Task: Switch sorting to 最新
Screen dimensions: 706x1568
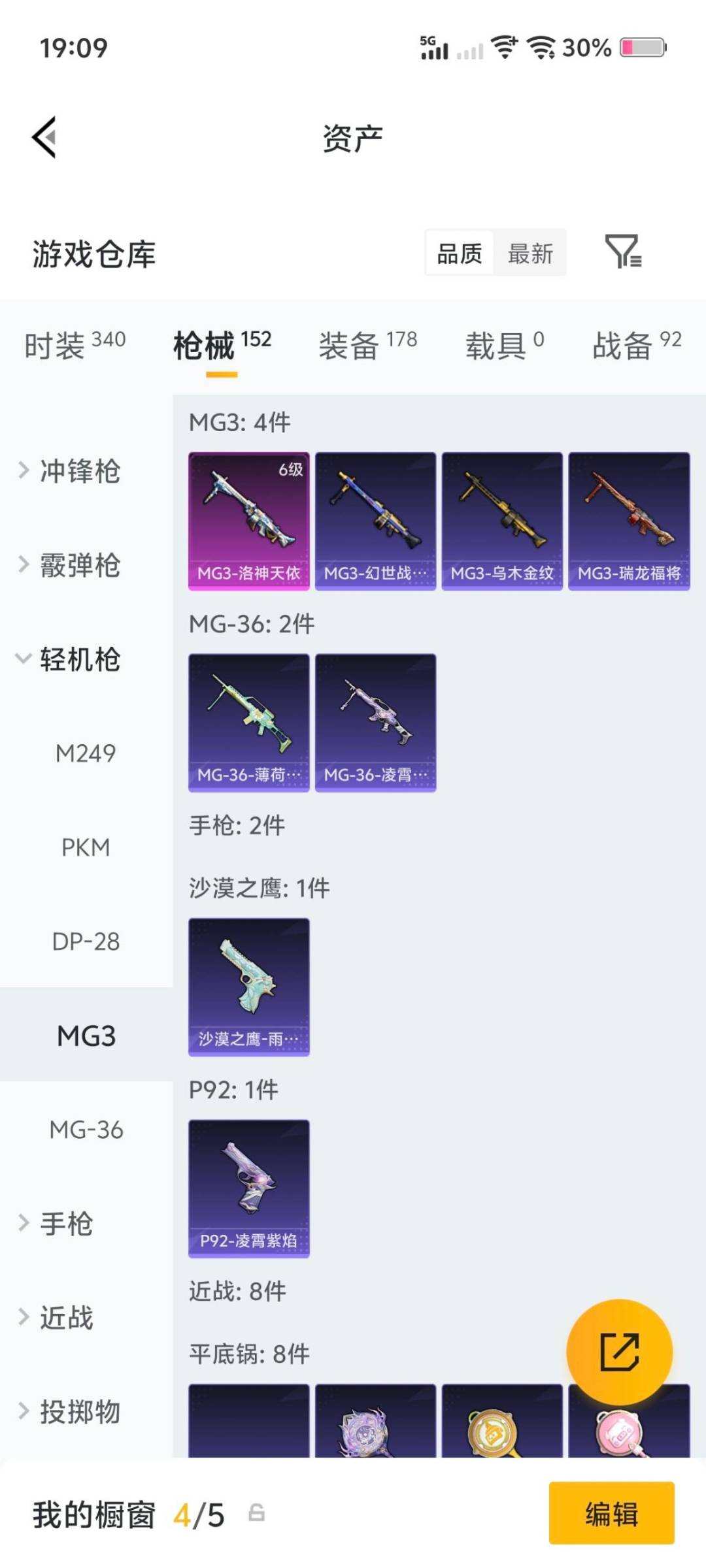Action: click(531, 253)
